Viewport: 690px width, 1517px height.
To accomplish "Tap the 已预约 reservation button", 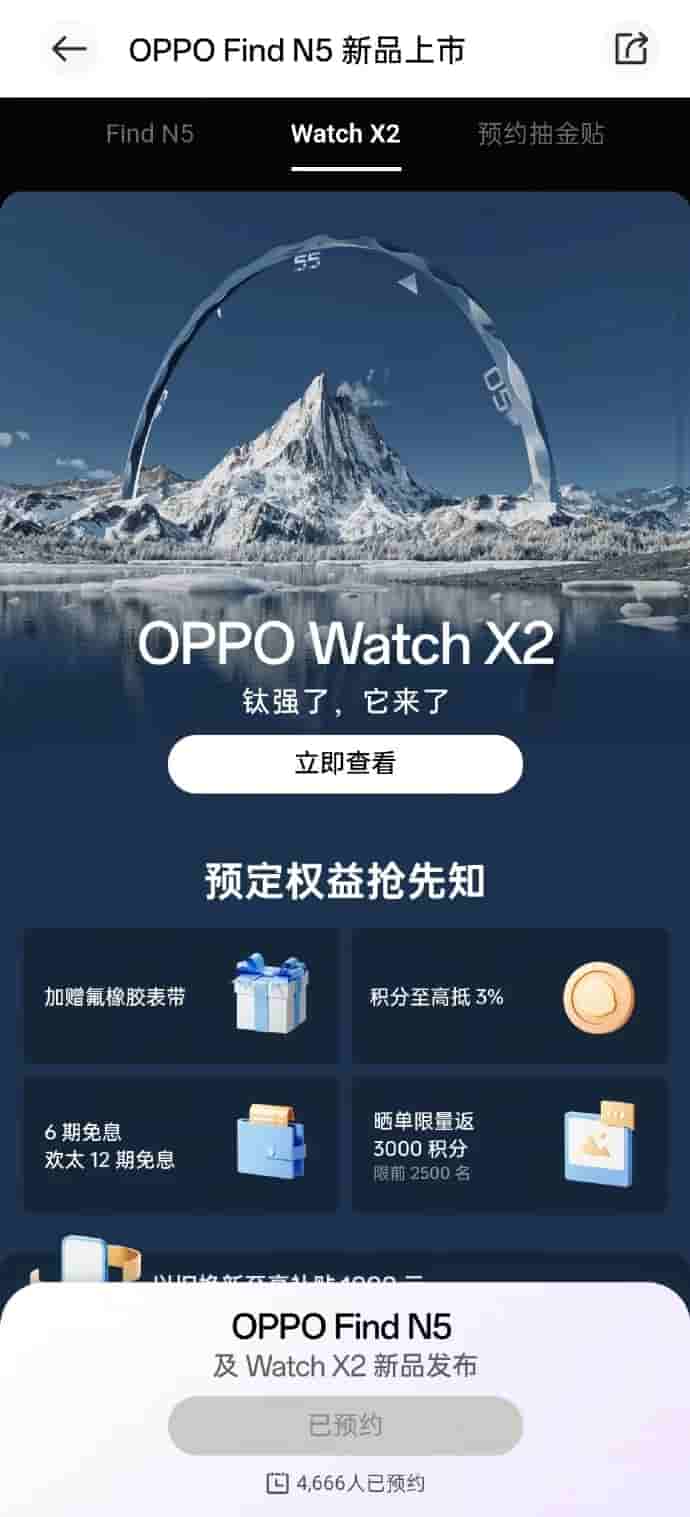I will [x=345, y=1425].
